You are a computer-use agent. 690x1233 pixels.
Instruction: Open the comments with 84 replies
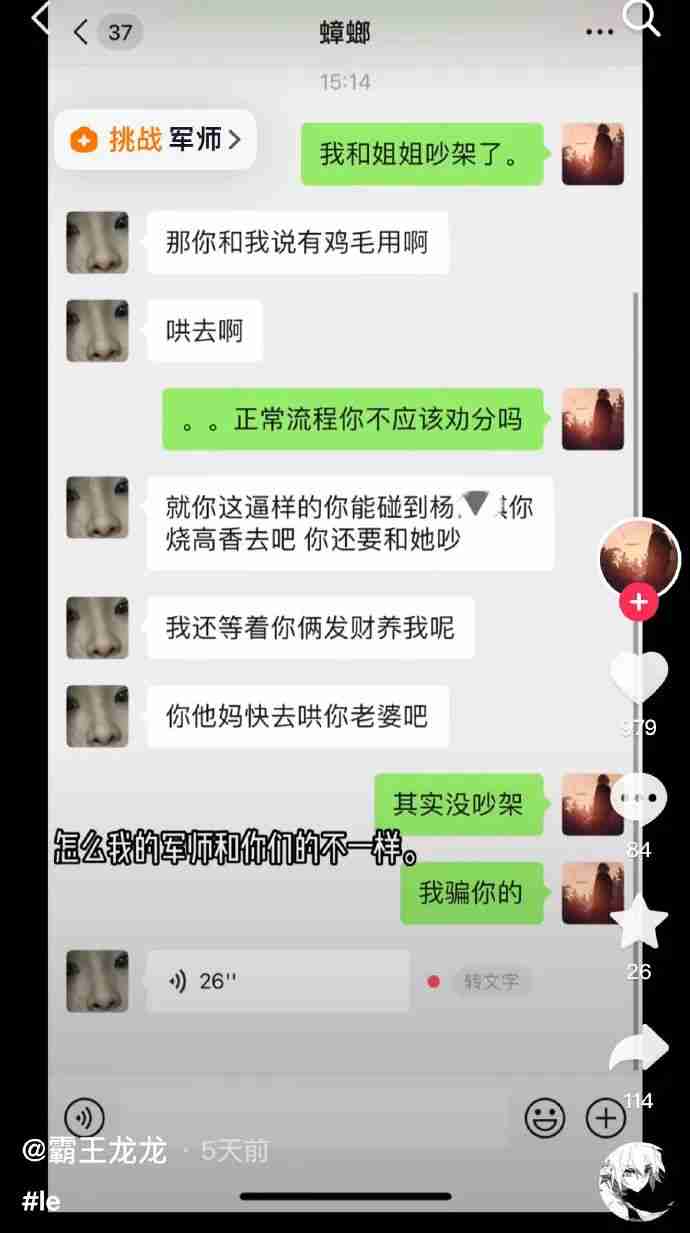(x=639, y=798)
